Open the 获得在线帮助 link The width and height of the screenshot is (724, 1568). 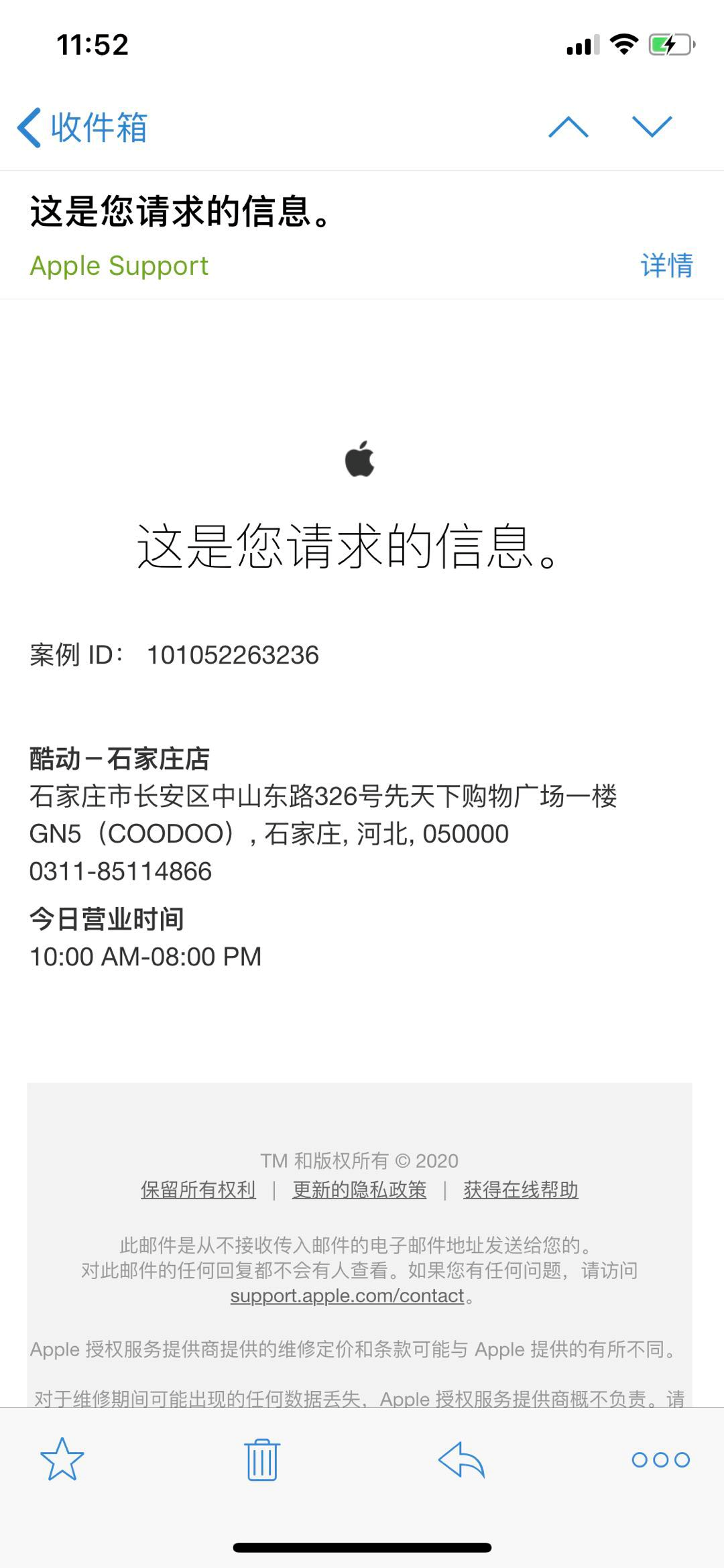pyautogui.click(x=520, y=1190)
